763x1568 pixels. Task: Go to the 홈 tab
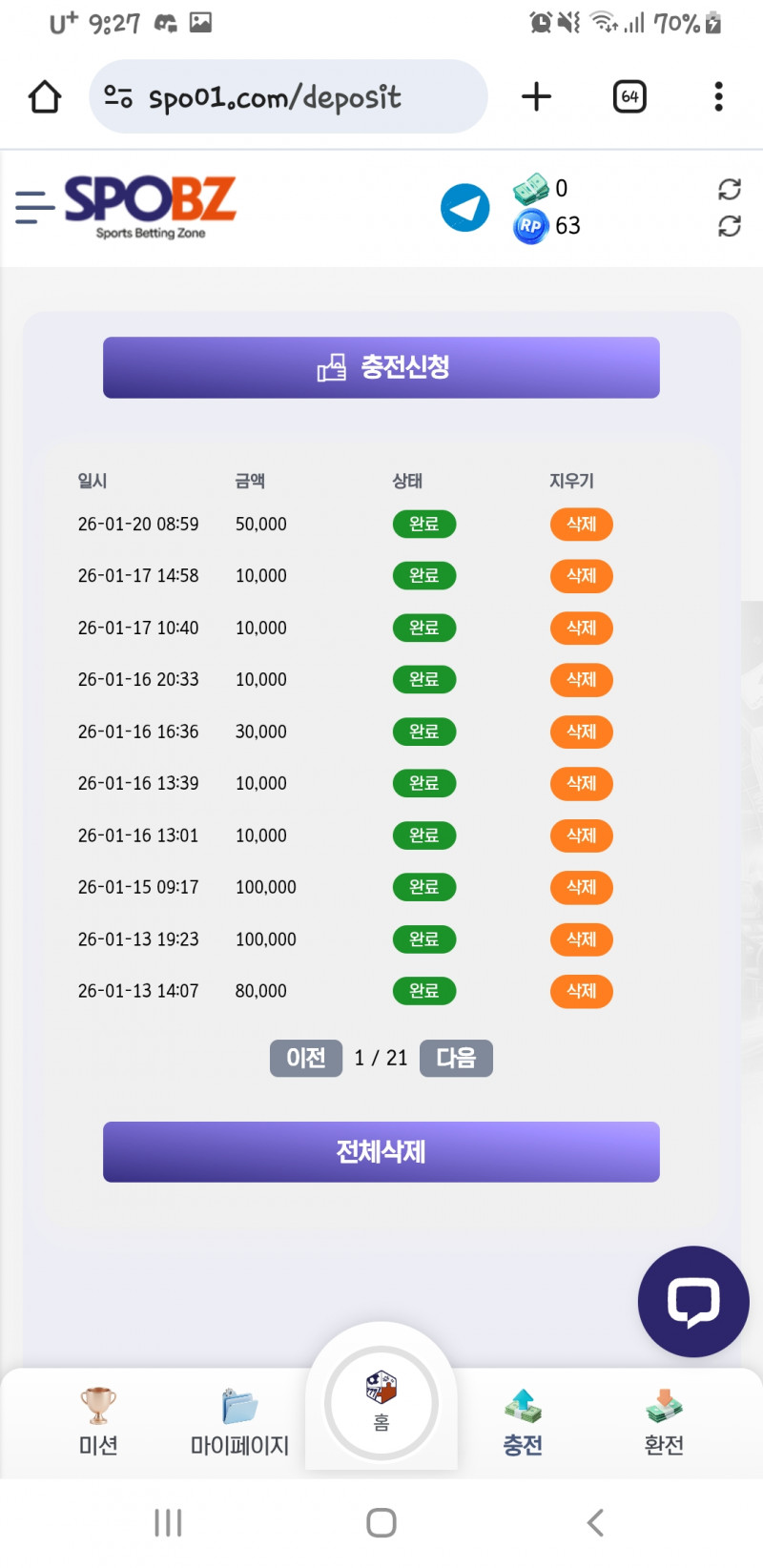click(x=381, y=1402)
